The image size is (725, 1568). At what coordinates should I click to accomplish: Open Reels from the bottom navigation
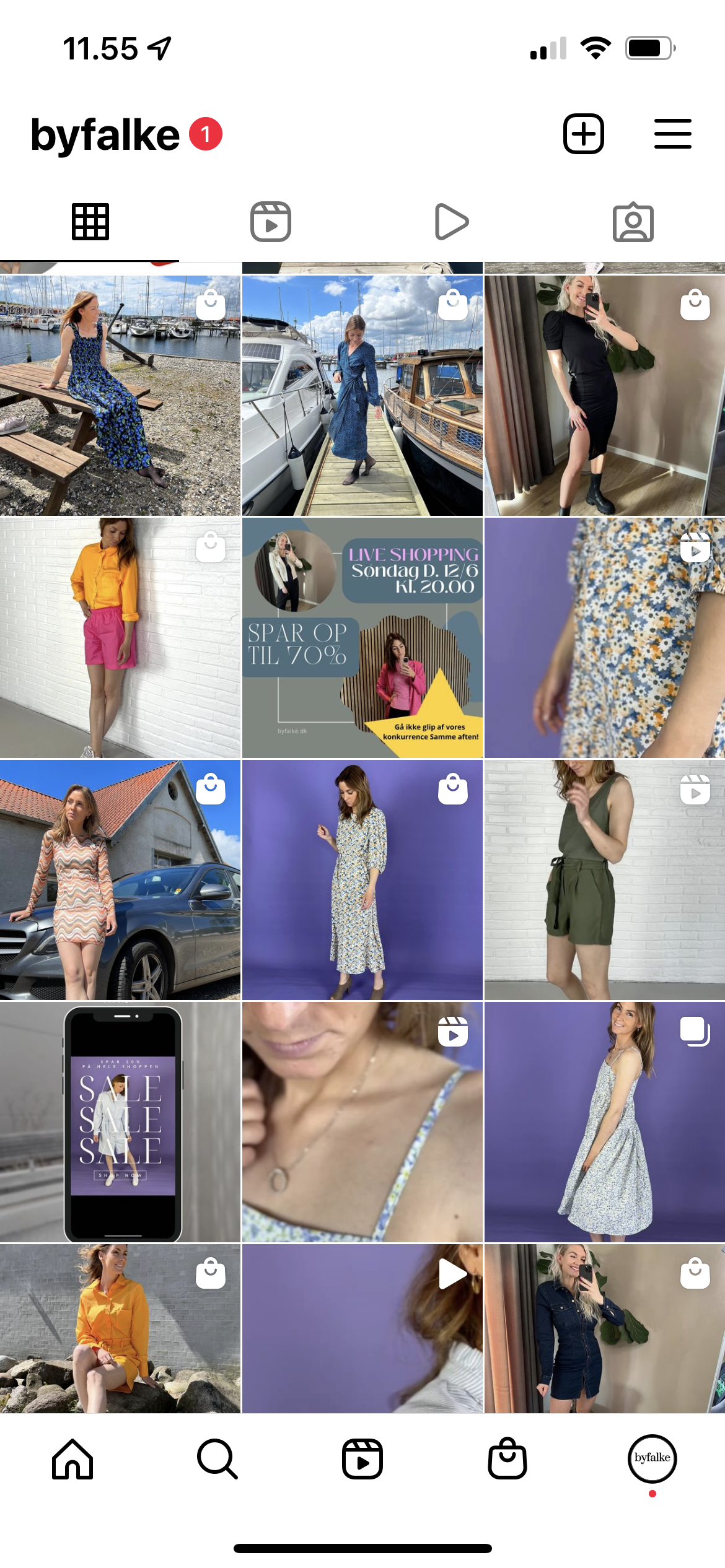(x=362, y=1459)
